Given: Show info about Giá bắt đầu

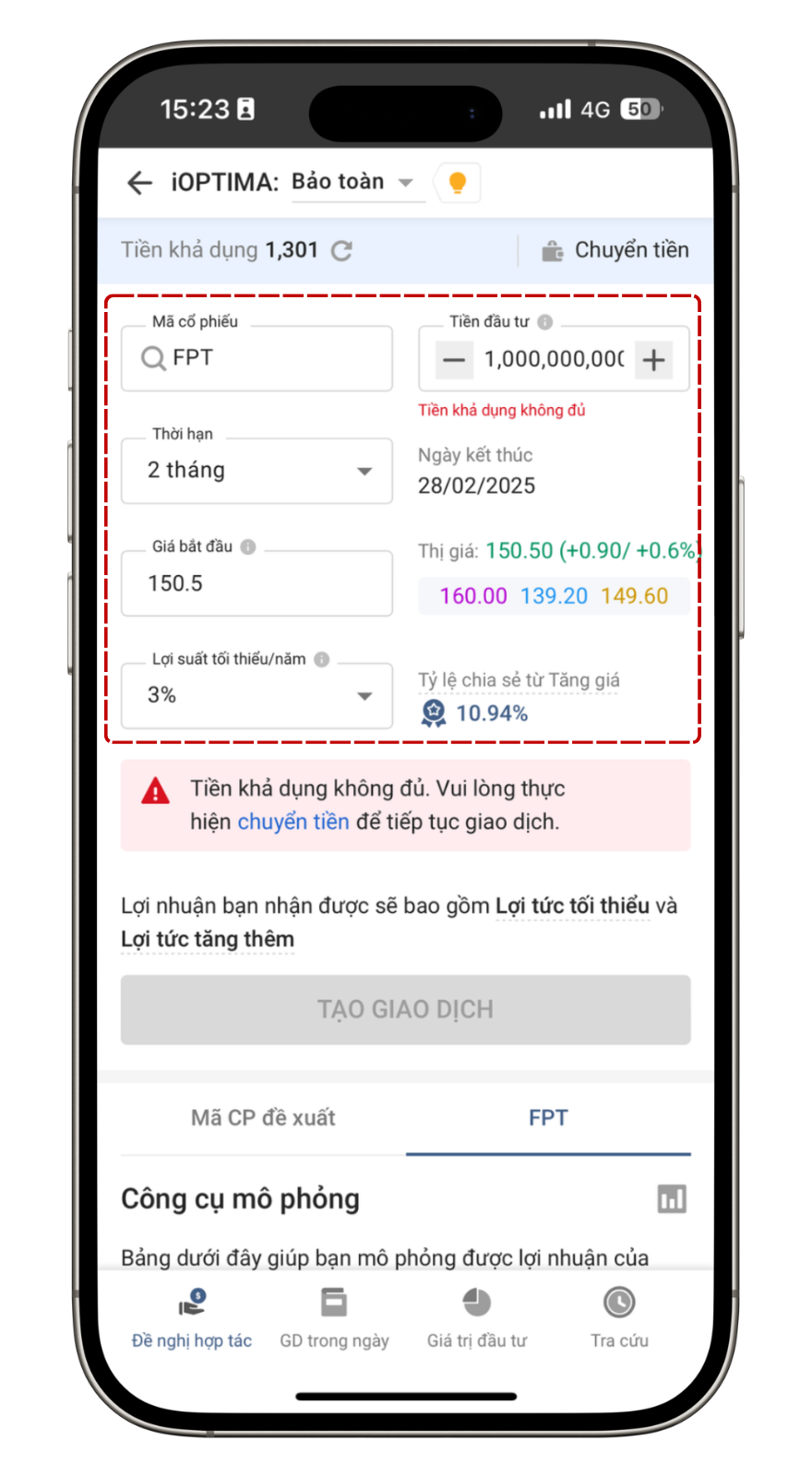Looking at the screenshot, I should coord(248,546).
